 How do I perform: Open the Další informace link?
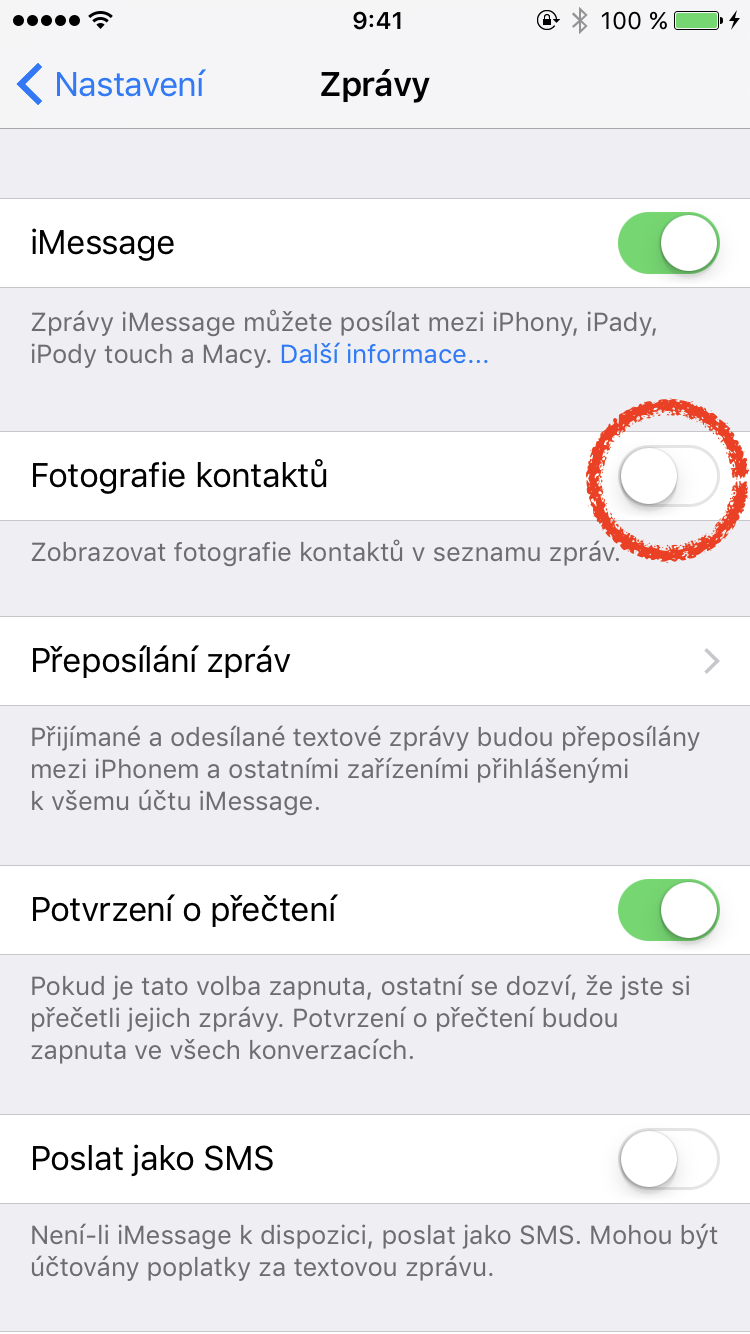(x=384, y=354)
